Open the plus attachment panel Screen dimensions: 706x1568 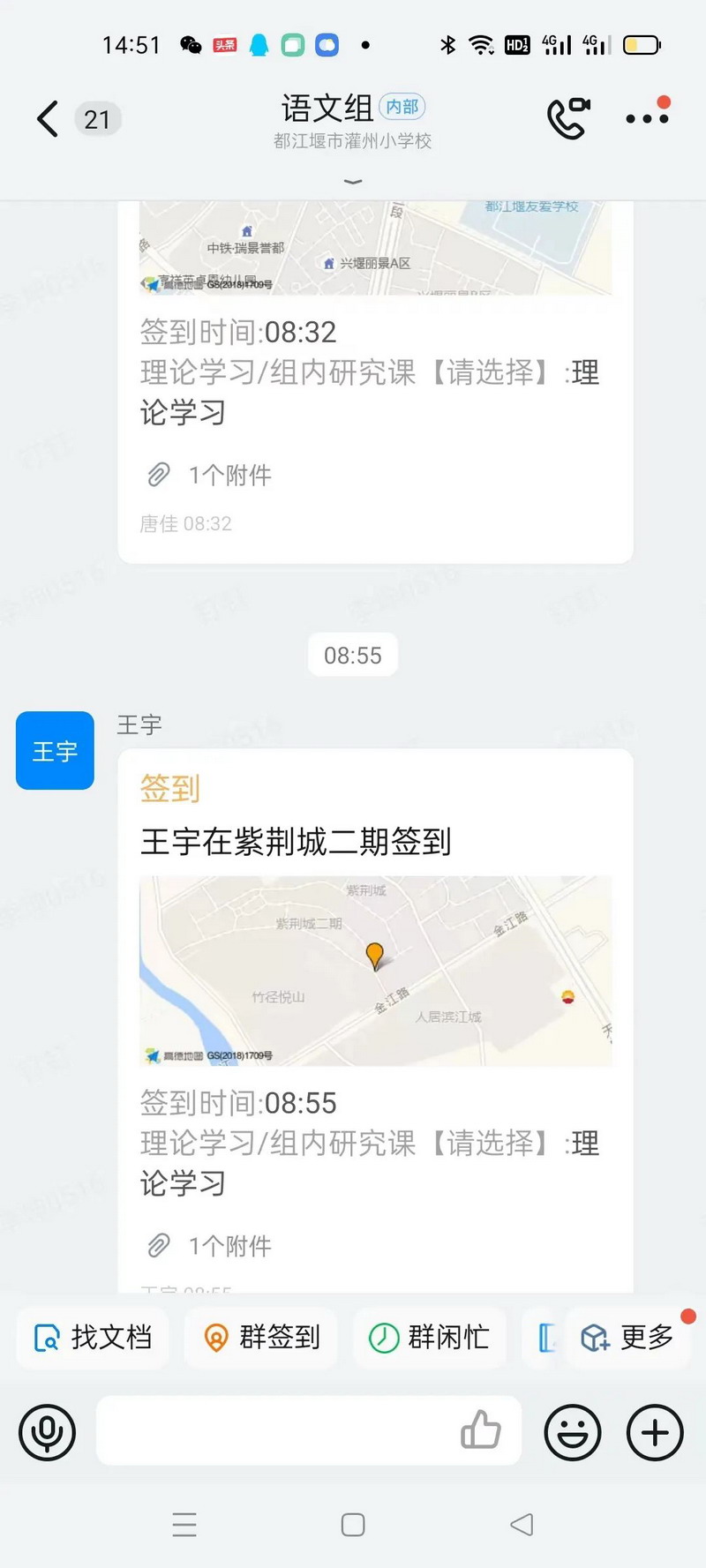tap(655, 1432)
